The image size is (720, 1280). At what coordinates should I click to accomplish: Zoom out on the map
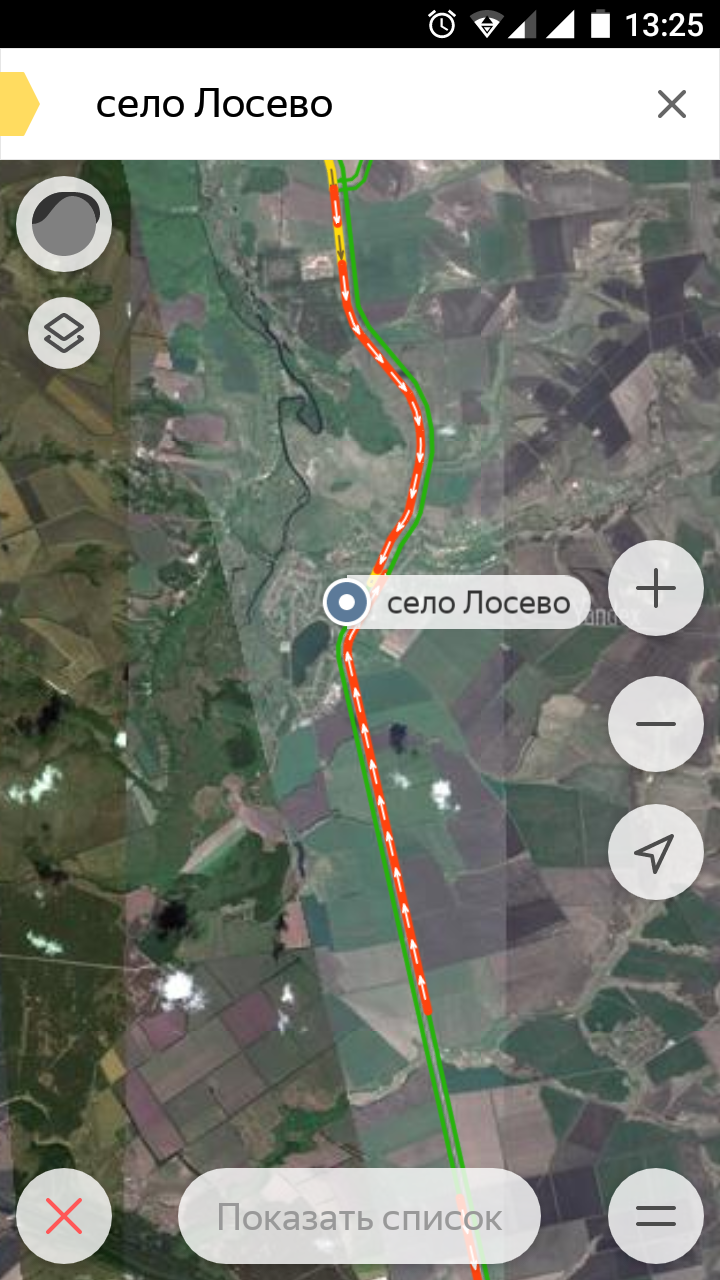pyautogui.click(x=656, y=724)
